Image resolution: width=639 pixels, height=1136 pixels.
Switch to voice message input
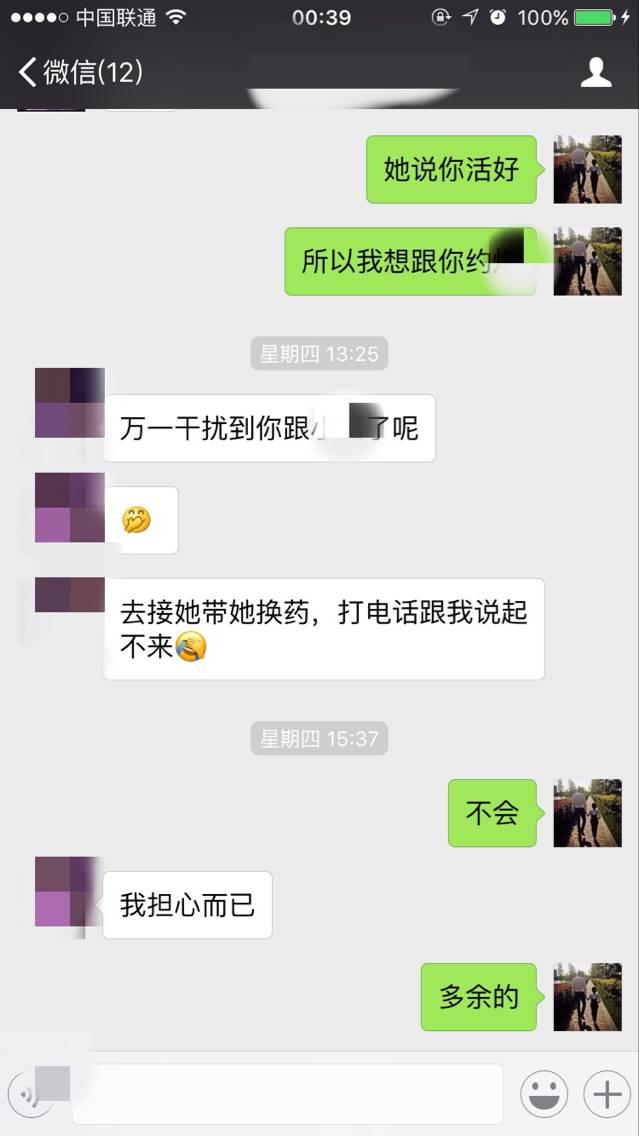(x=33, y=1094)
